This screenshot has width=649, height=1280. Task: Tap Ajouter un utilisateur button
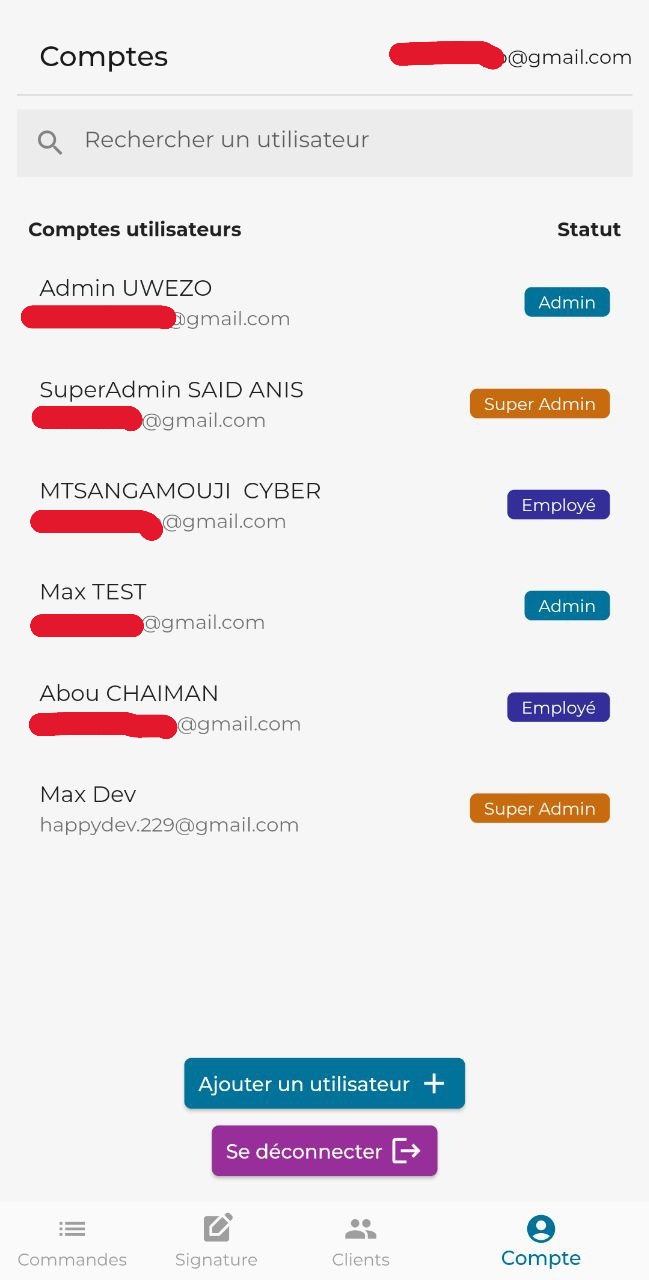tap(324, 1084)
